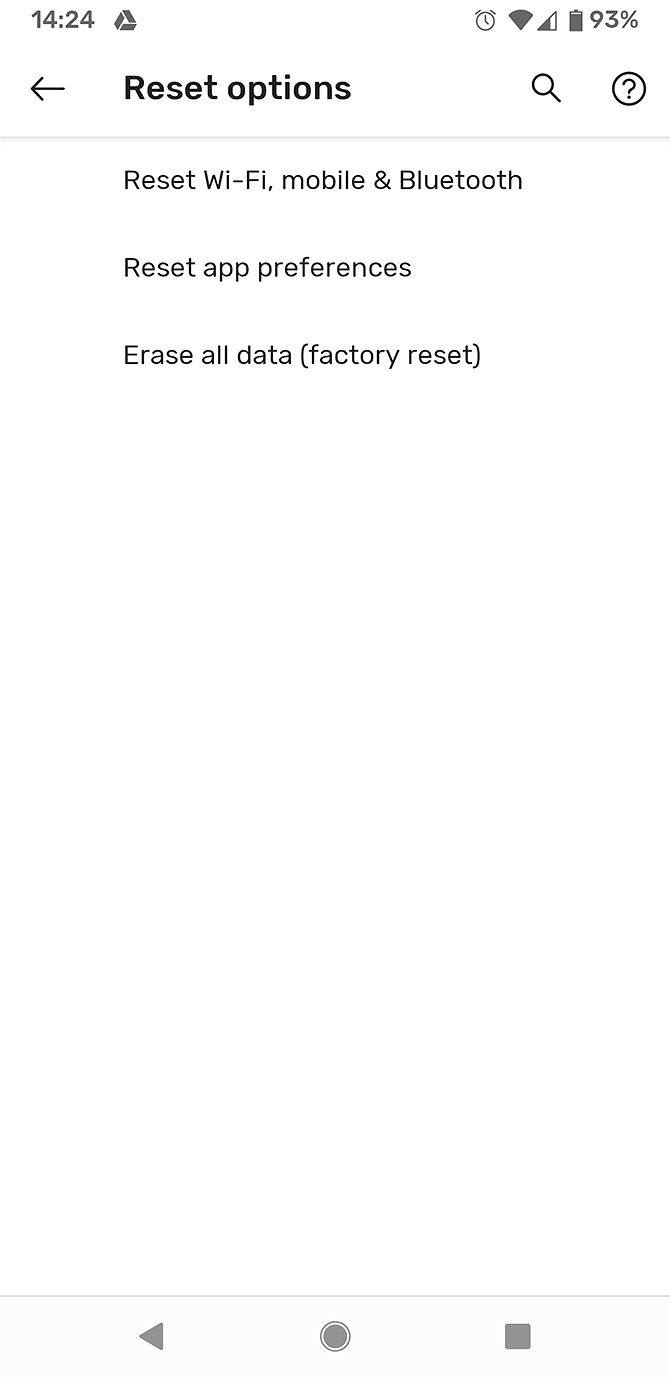The image size is (670, 1377).
Task: Open Reset Wi-Fi, mobile & Bluetooth
Action: pyautogui.click(x=322, y=181)
